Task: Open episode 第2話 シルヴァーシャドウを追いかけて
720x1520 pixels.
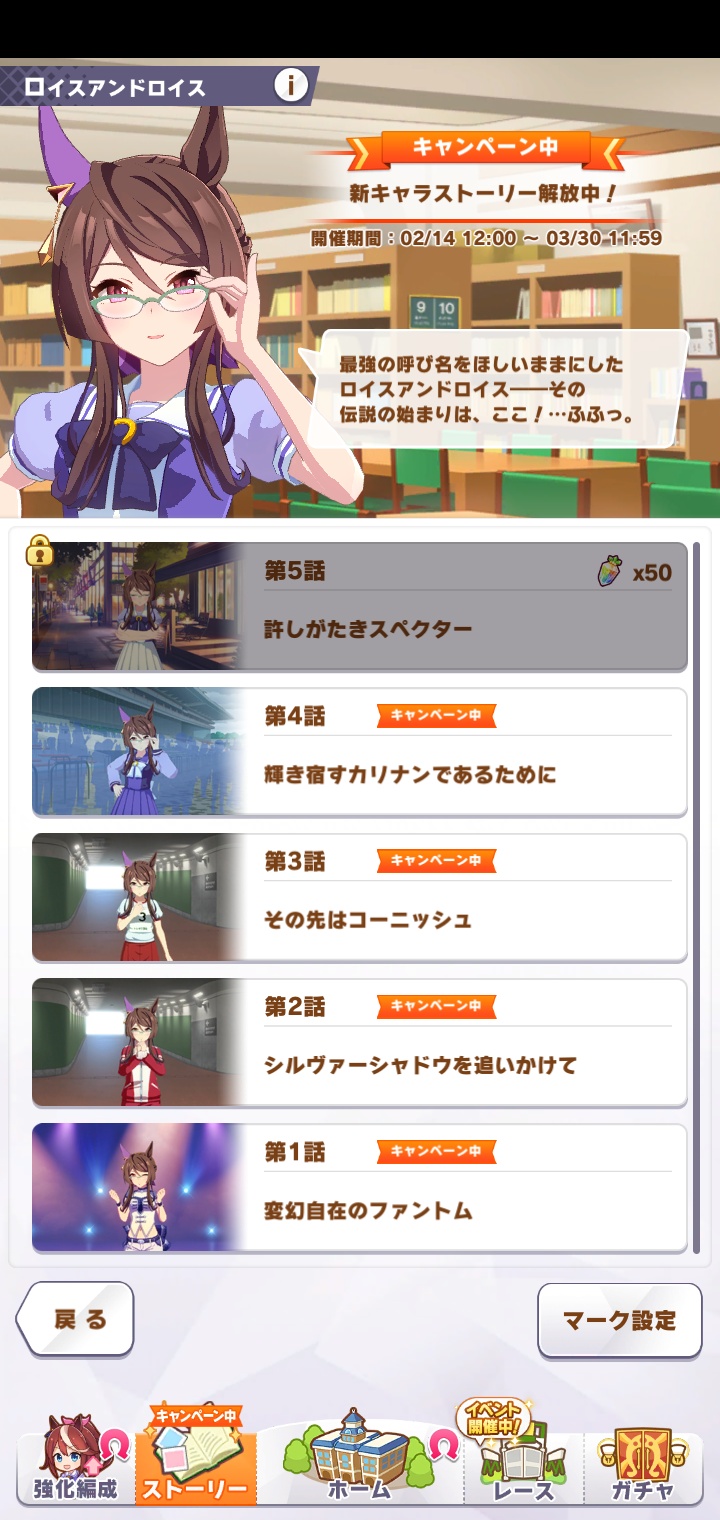Action: point(360,1042)
